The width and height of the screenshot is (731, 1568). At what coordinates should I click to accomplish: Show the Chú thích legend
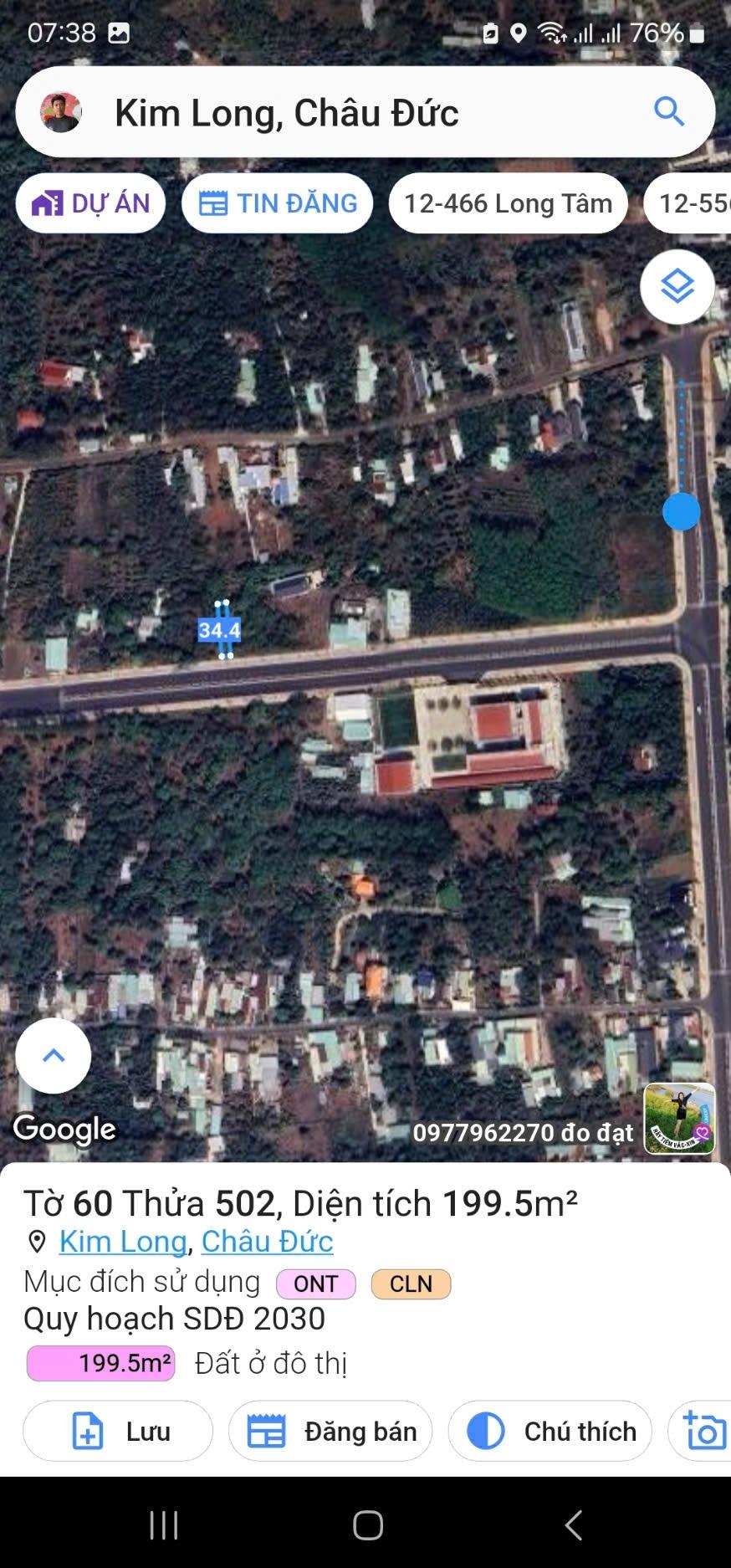coord(550,1431)
